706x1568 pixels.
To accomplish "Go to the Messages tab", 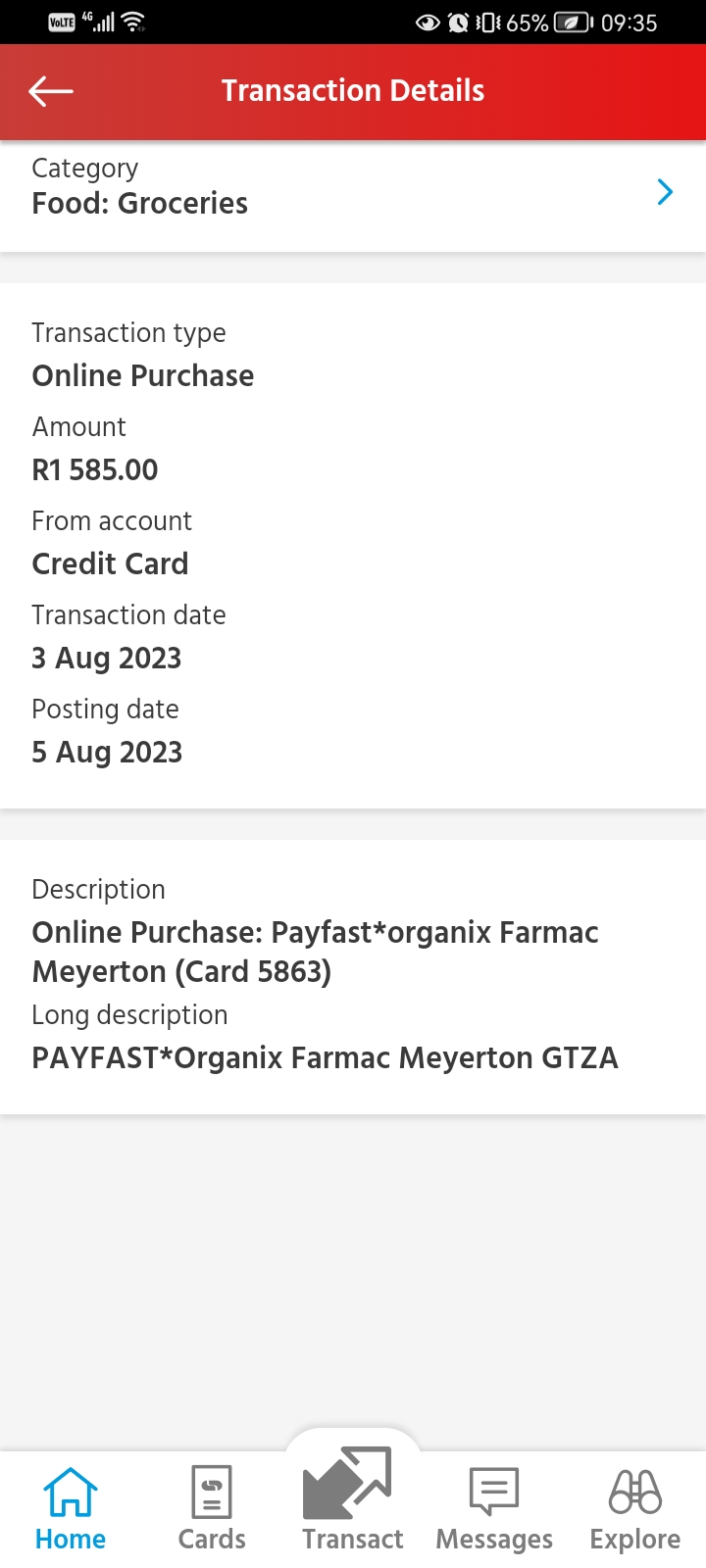I will click(494, 1509).
